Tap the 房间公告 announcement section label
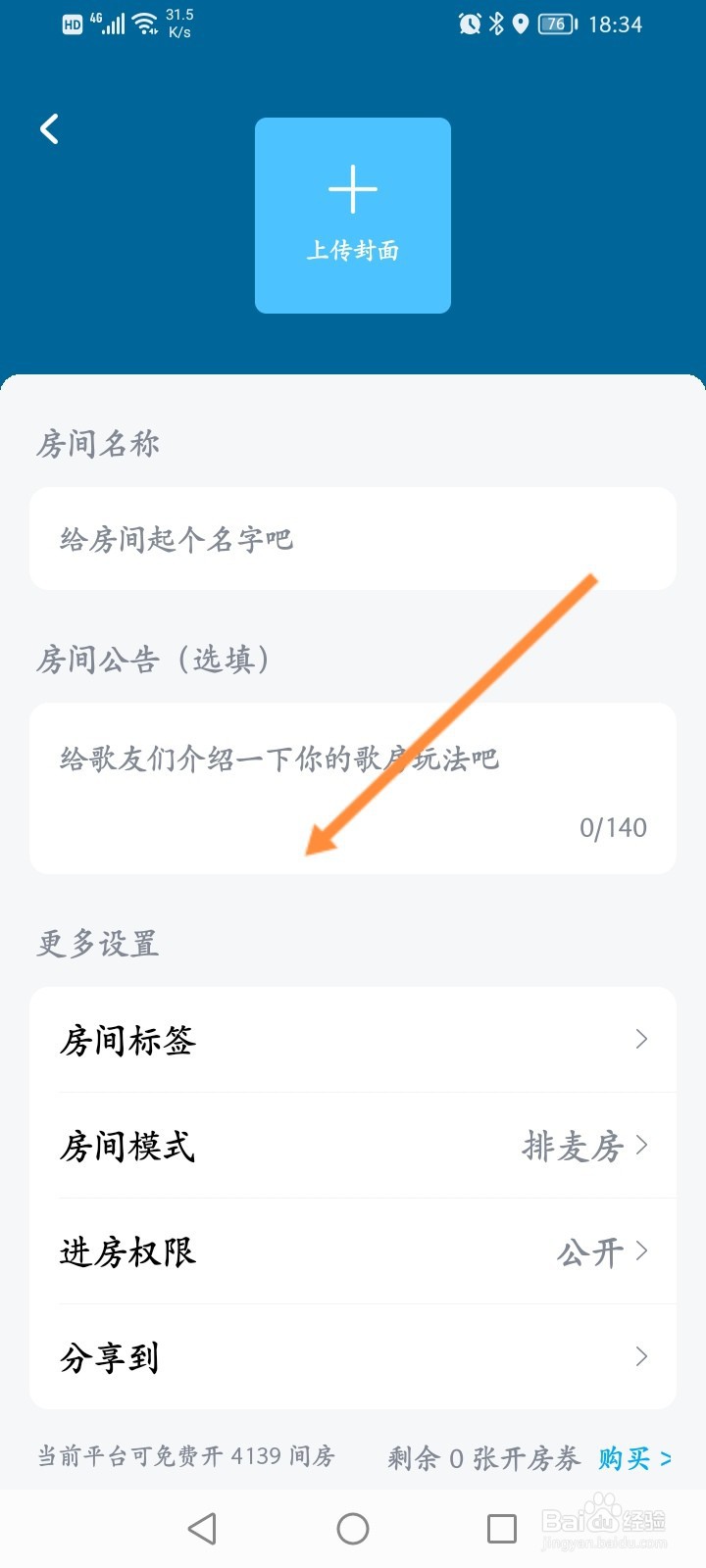This screenshot has width=706, height=1568. click(x=152, y=659)
